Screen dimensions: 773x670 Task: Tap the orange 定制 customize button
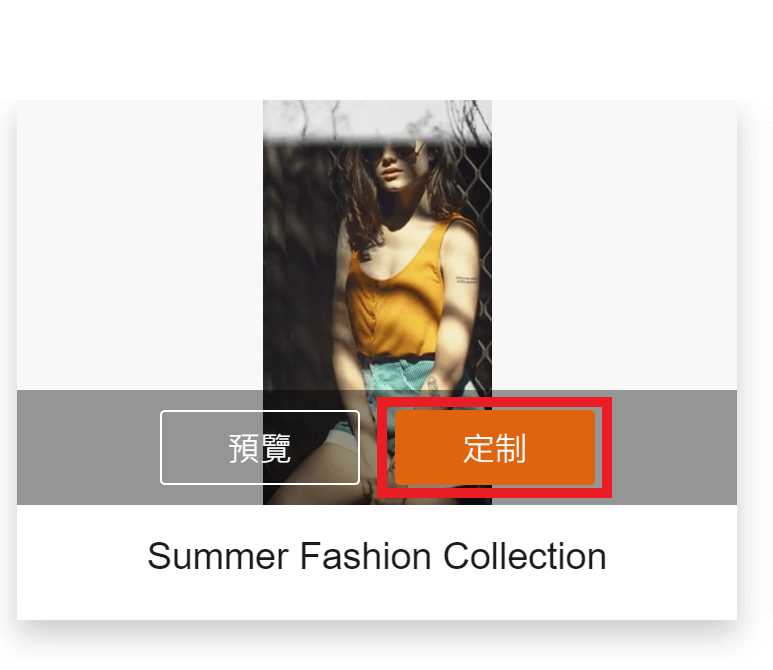coord(495,448)
